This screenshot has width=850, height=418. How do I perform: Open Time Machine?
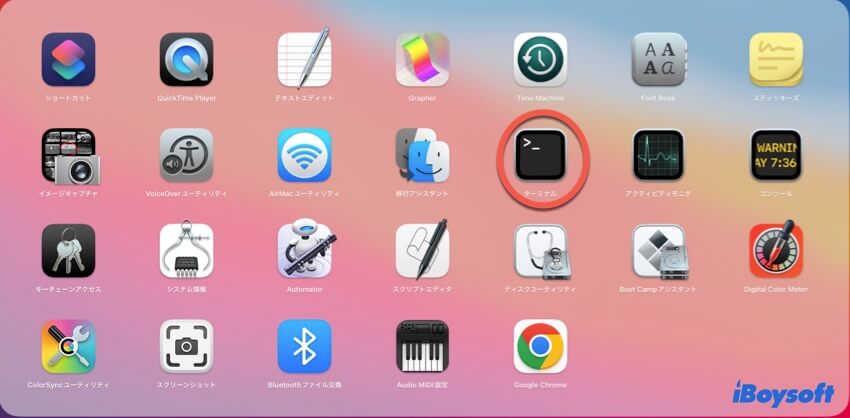pyautogui.click(x=540, y=59)
